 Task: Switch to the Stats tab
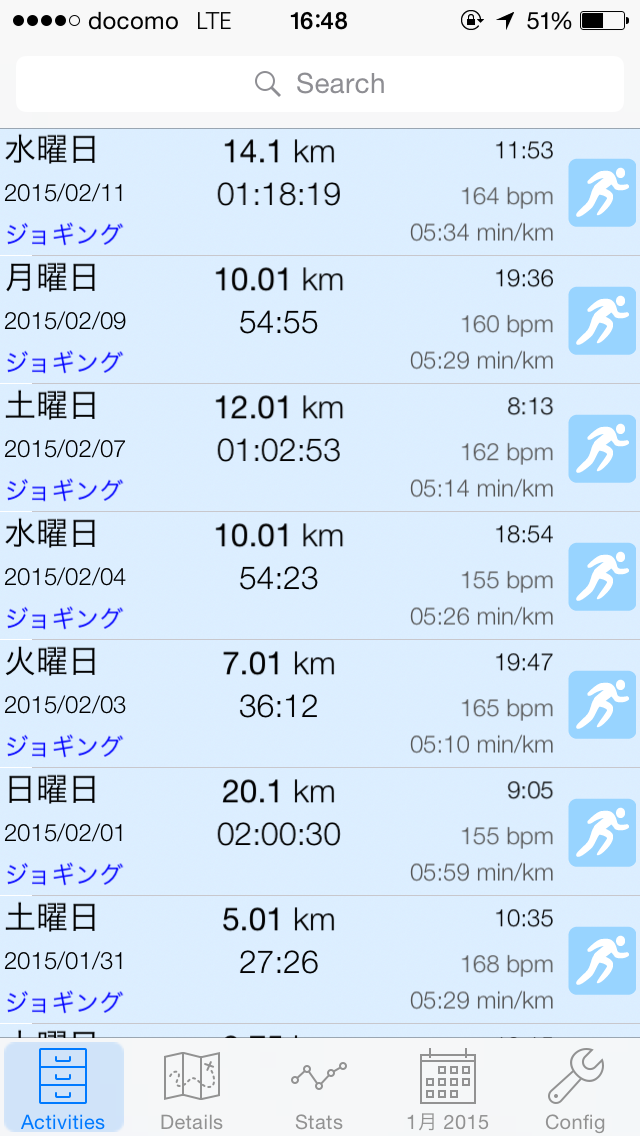[x=319, y=1089]
